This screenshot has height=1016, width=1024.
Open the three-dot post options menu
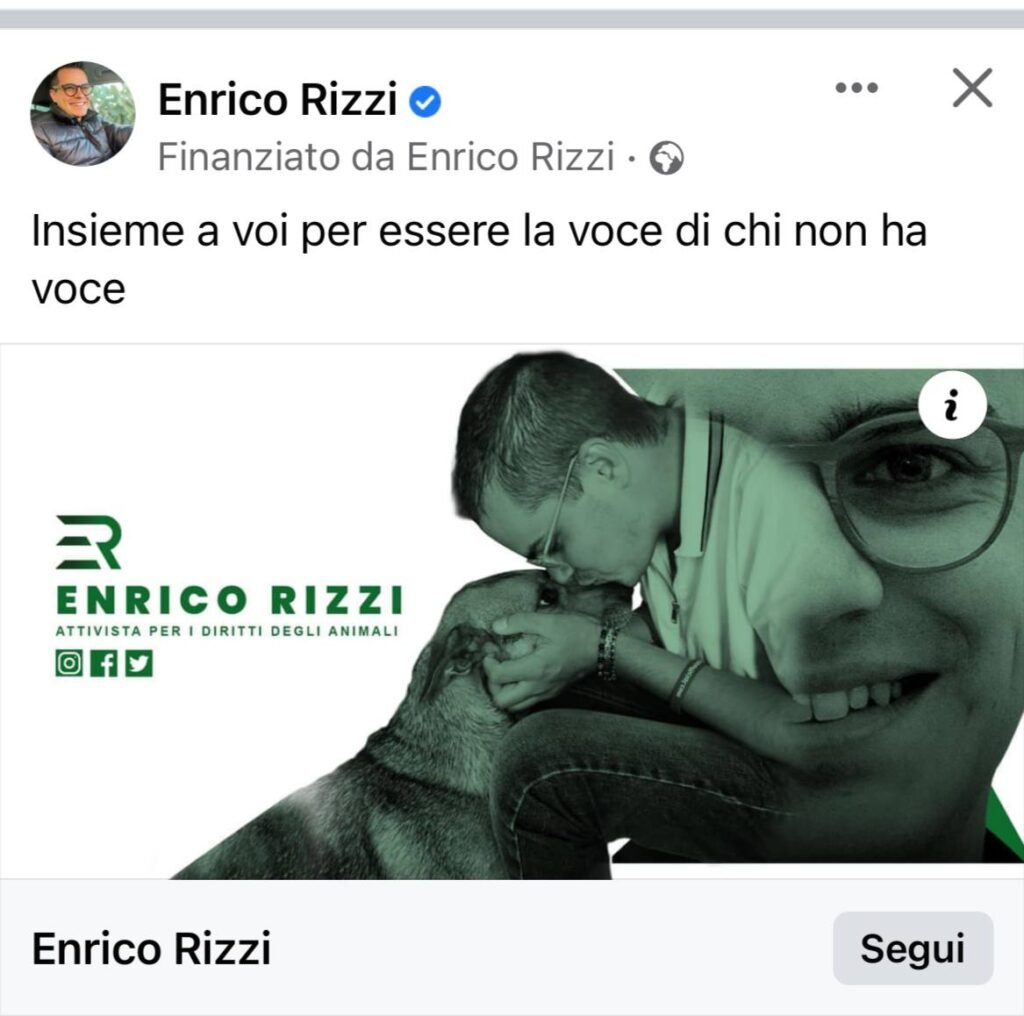(856, 89)
